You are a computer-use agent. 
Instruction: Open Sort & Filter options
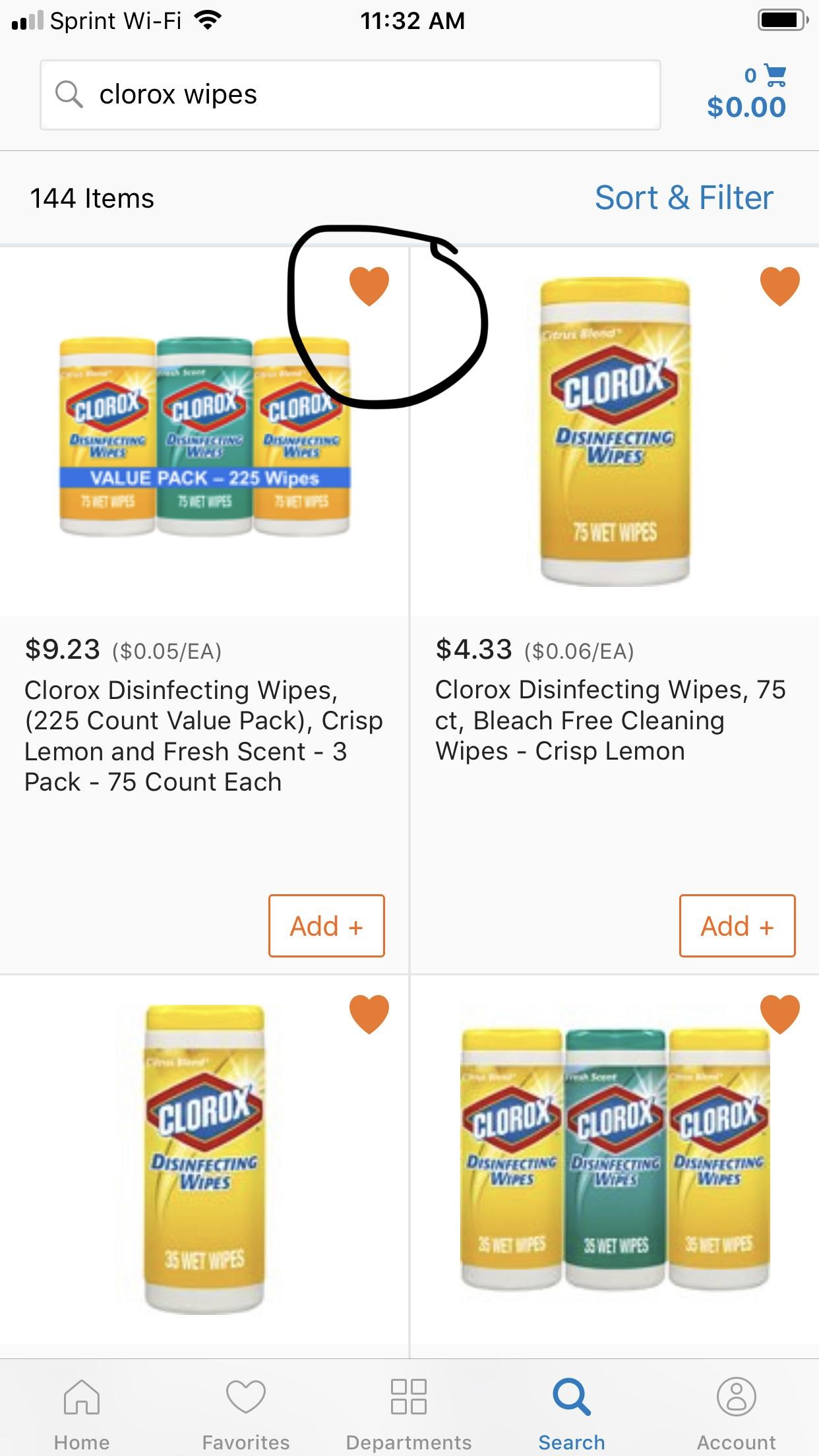coord(684,198)
